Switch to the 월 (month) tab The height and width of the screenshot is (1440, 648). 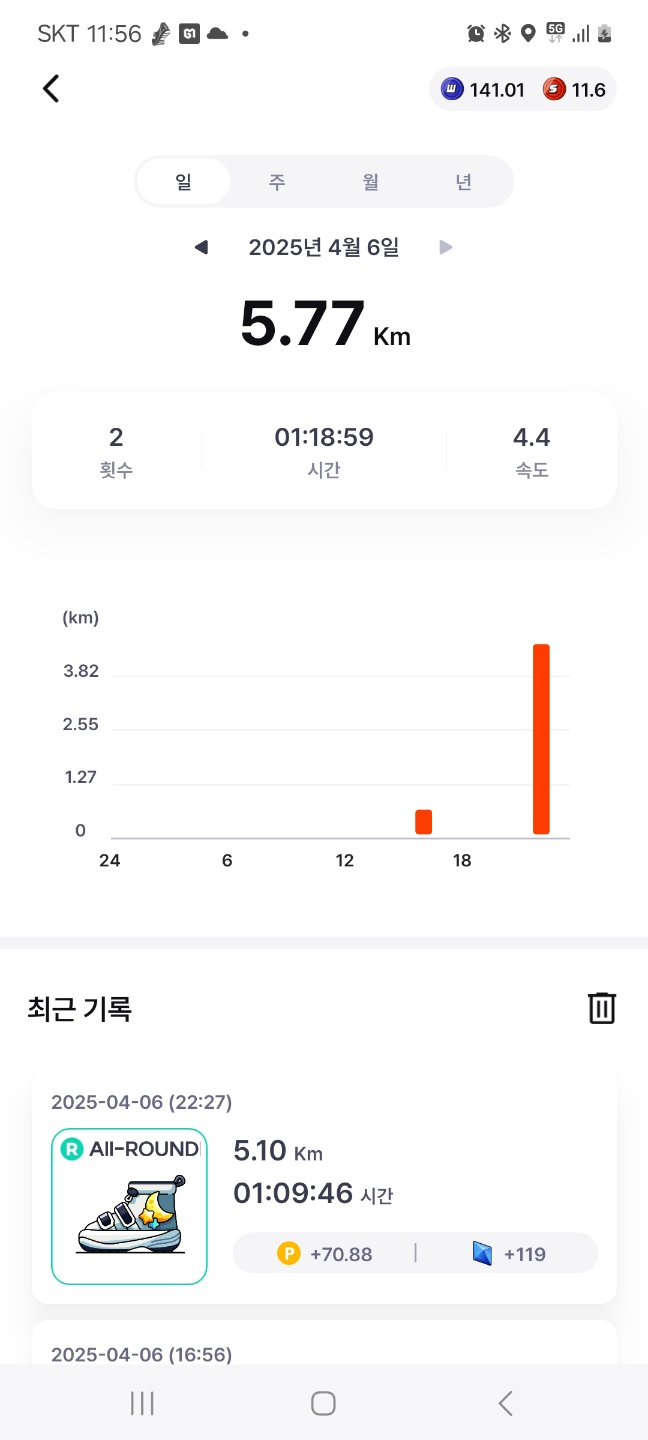(370, 182)
